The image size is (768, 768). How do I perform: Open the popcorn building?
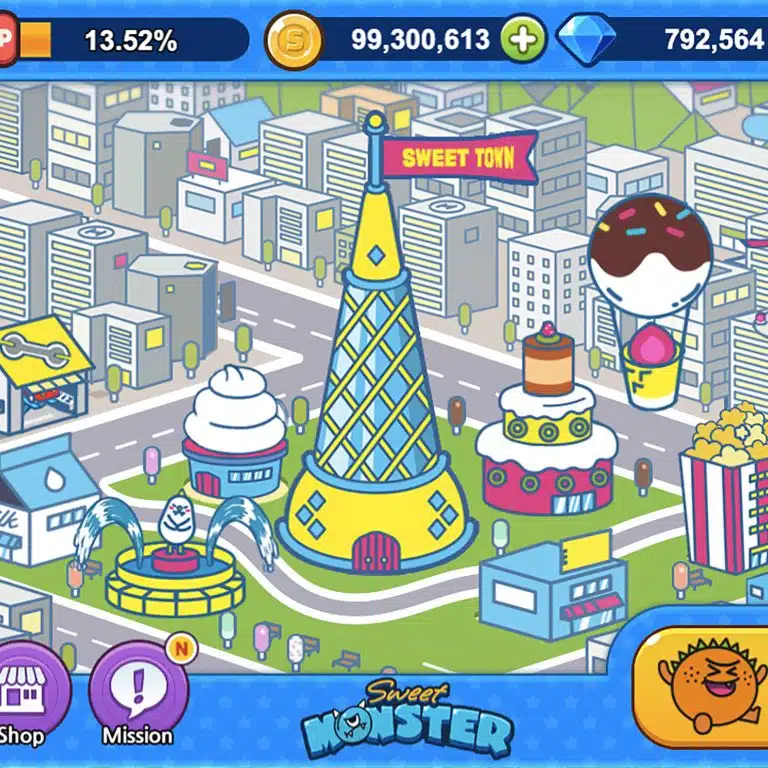click(725, 490)
